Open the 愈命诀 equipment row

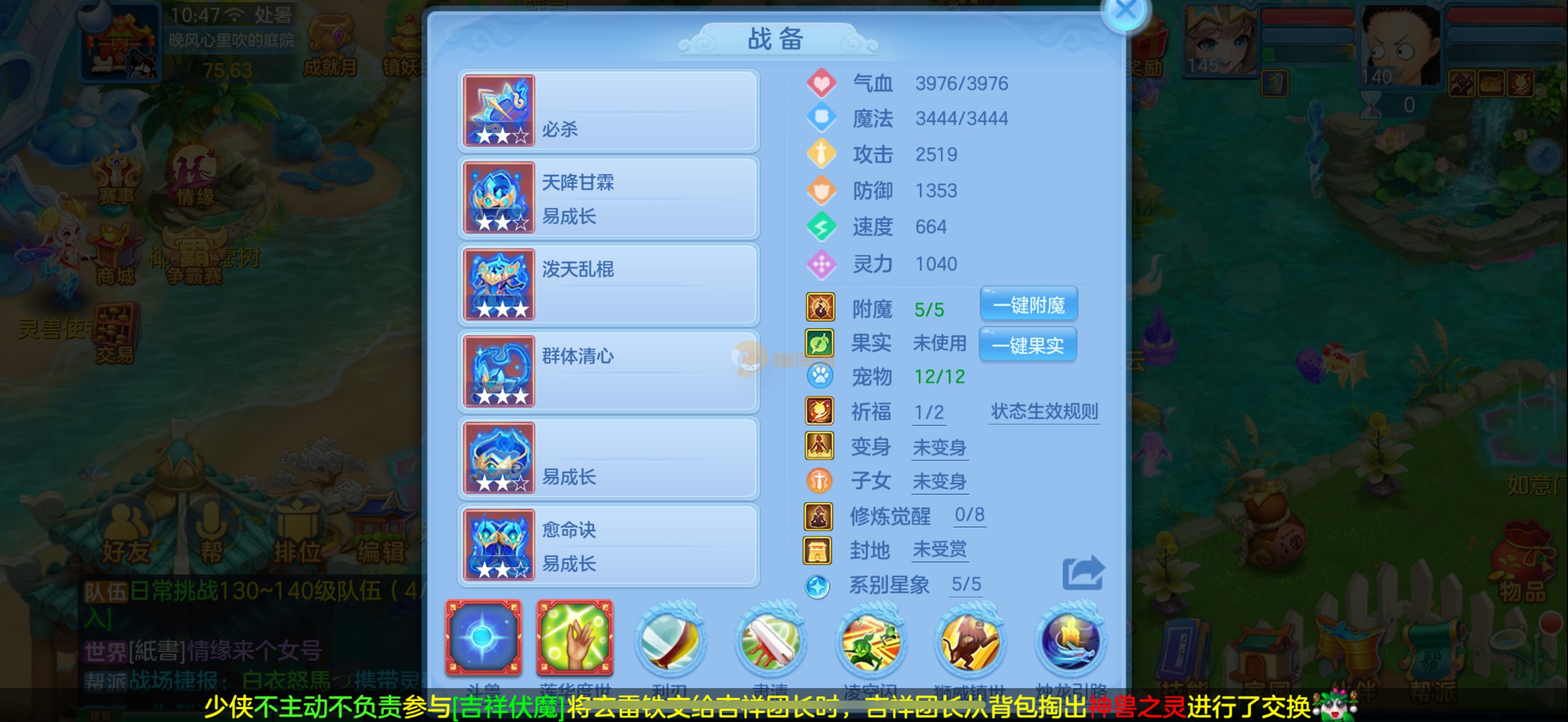(607, 545)
